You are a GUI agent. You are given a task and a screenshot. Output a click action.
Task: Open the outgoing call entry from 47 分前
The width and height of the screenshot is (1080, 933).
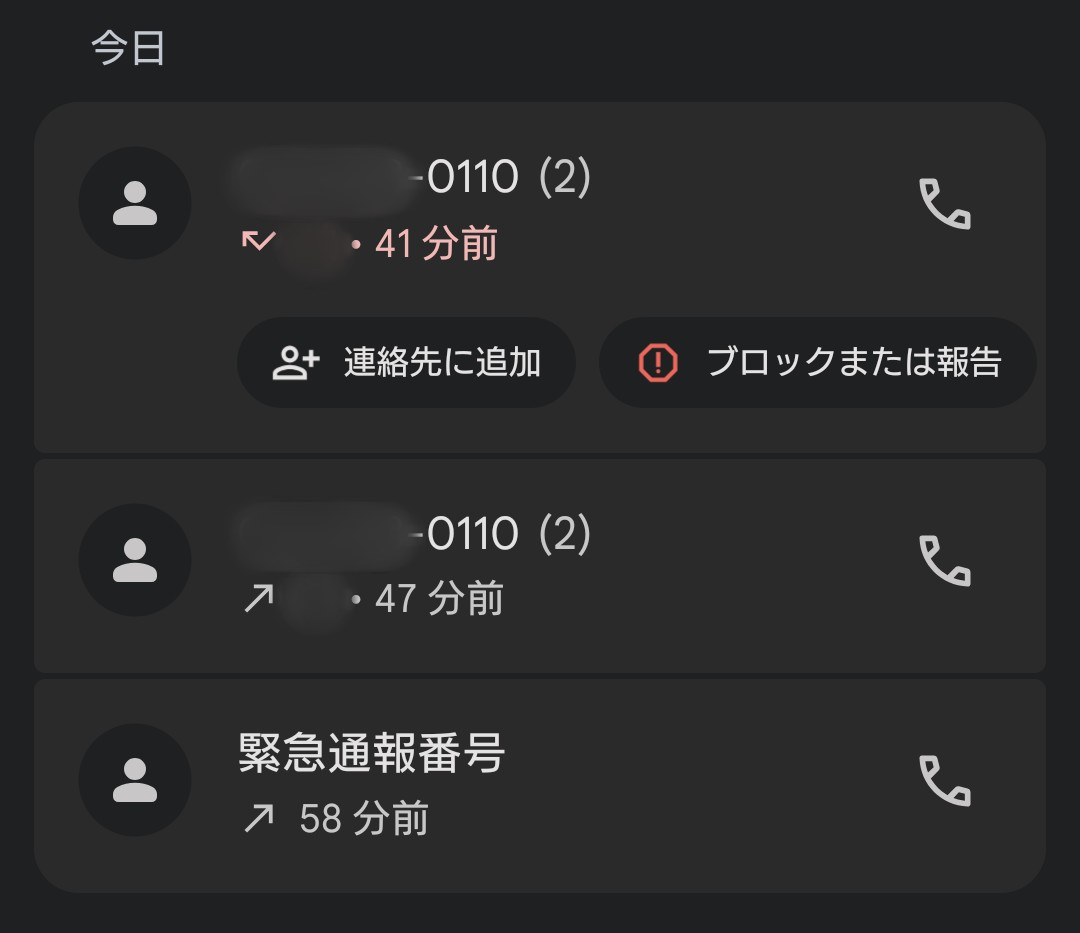point(540,565)
